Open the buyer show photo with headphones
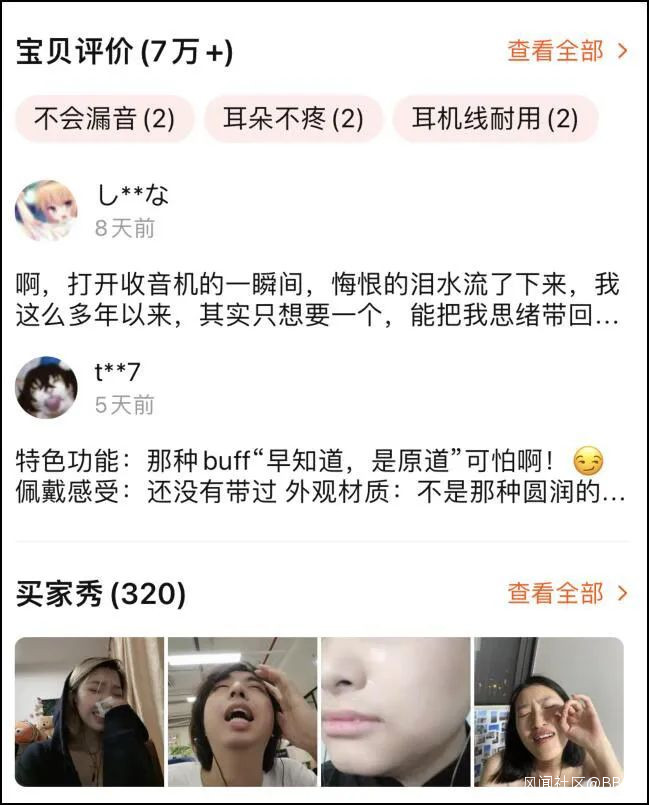The height and width of the screenshot is (805, 649). (242, 711)
